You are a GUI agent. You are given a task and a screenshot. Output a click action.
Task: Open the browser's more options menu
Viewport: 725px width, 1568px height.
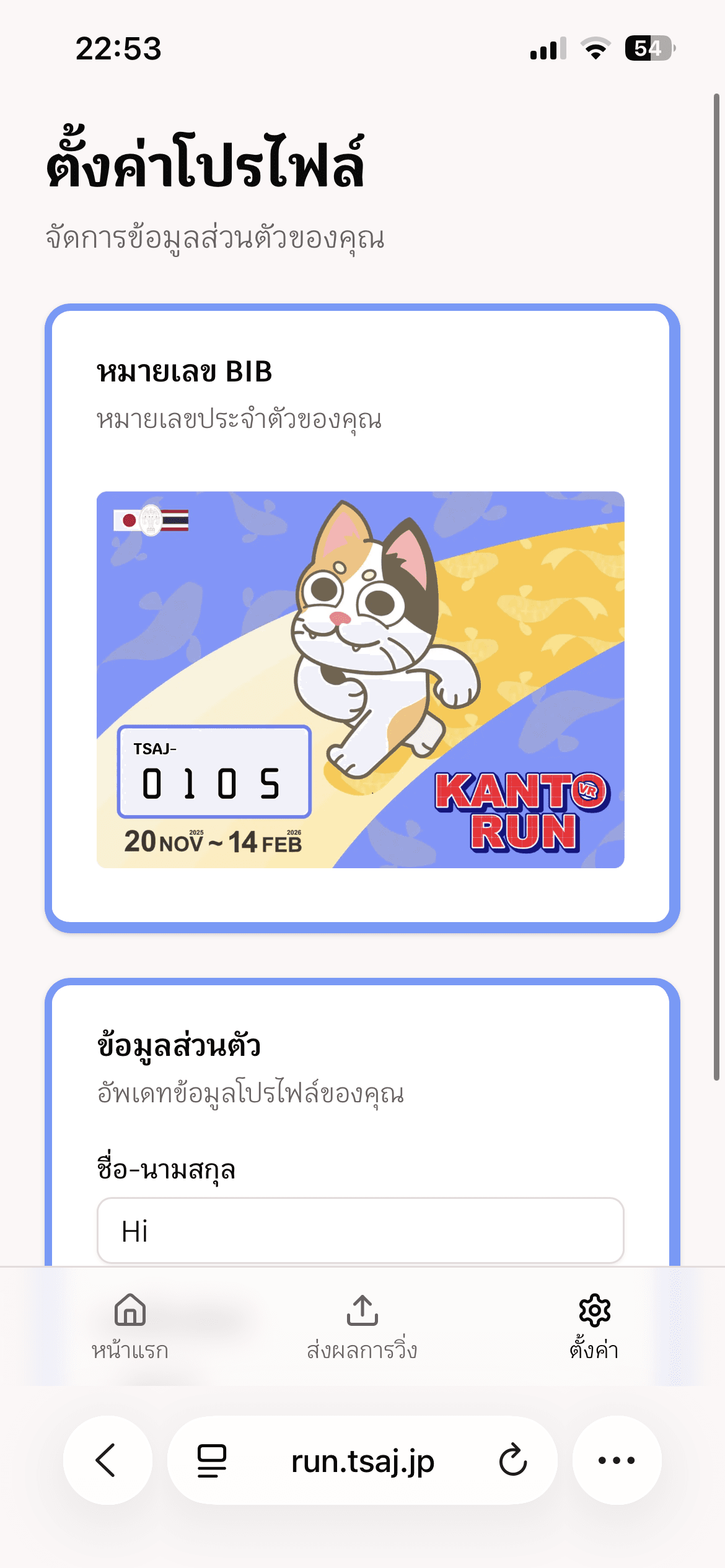(x=617, y=1460)
